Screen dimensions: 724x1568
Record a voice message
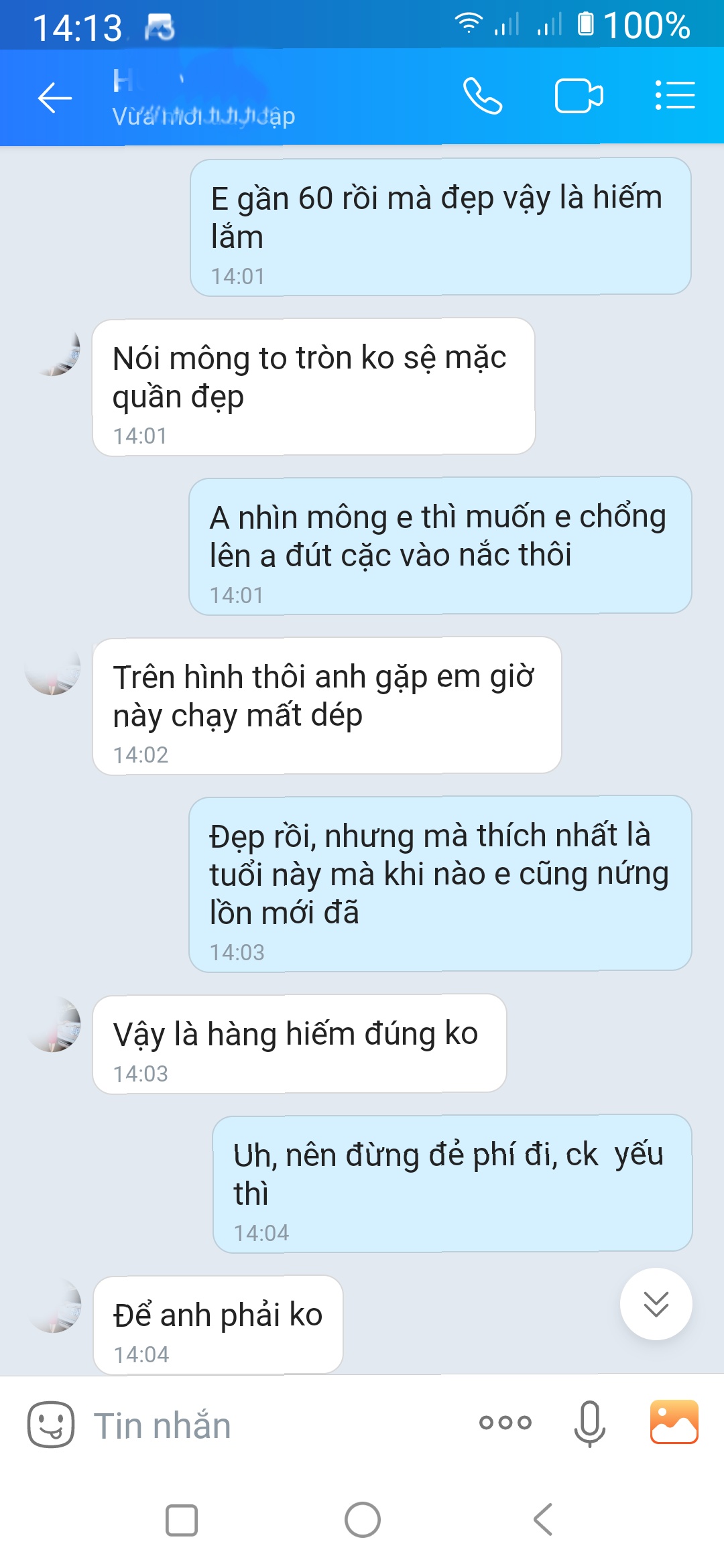589,1424
